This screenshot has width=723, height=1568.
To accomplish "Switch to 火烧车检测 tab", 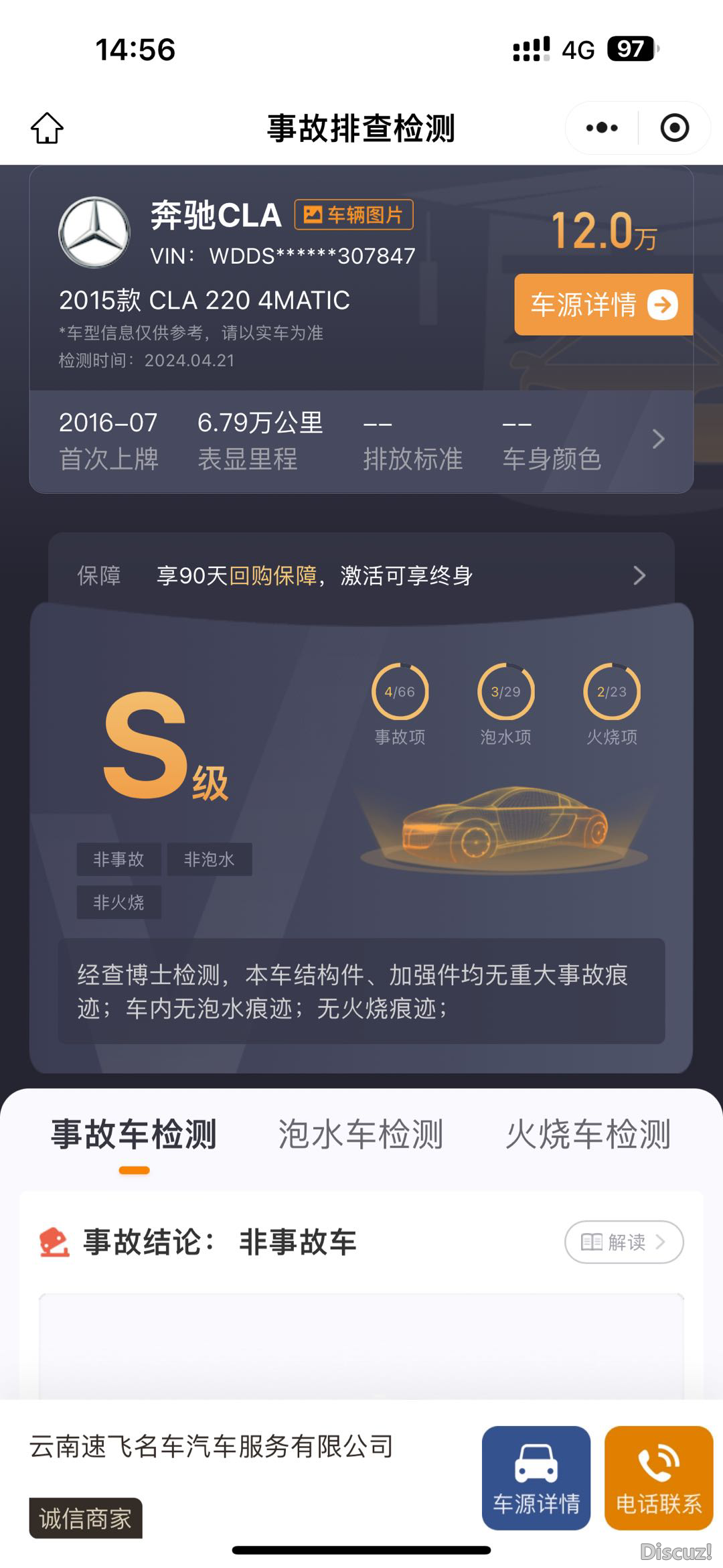I will click(x=588, y=1135).
